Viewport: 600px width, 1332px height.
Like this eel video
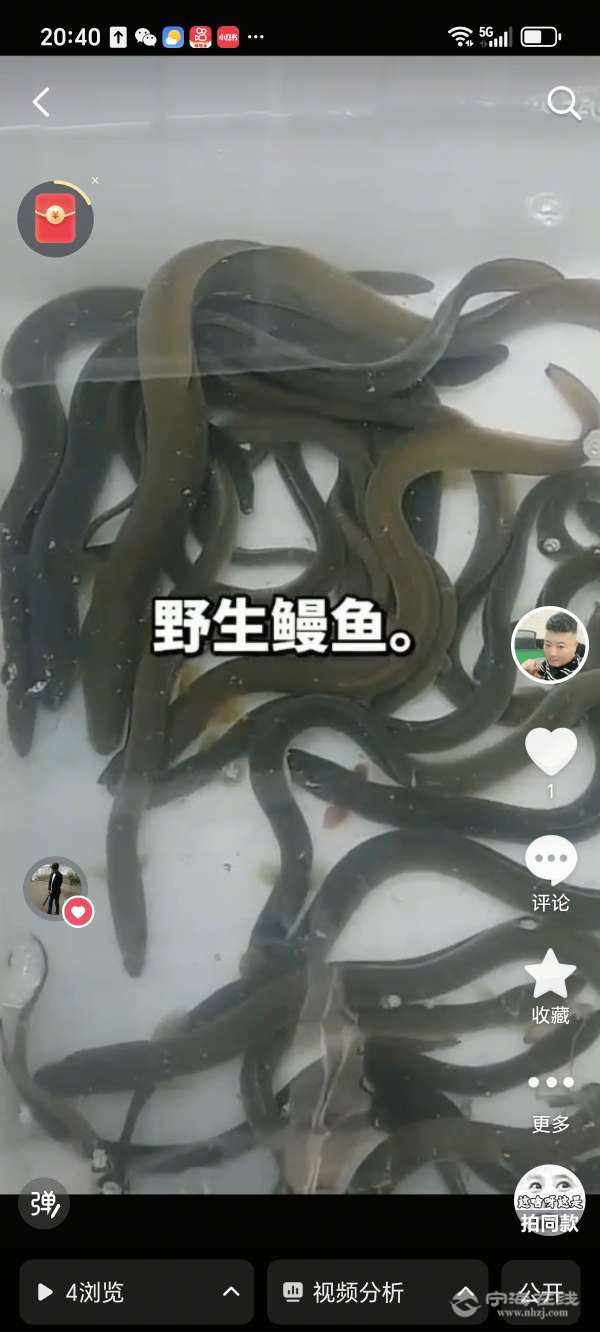point(551,752)
